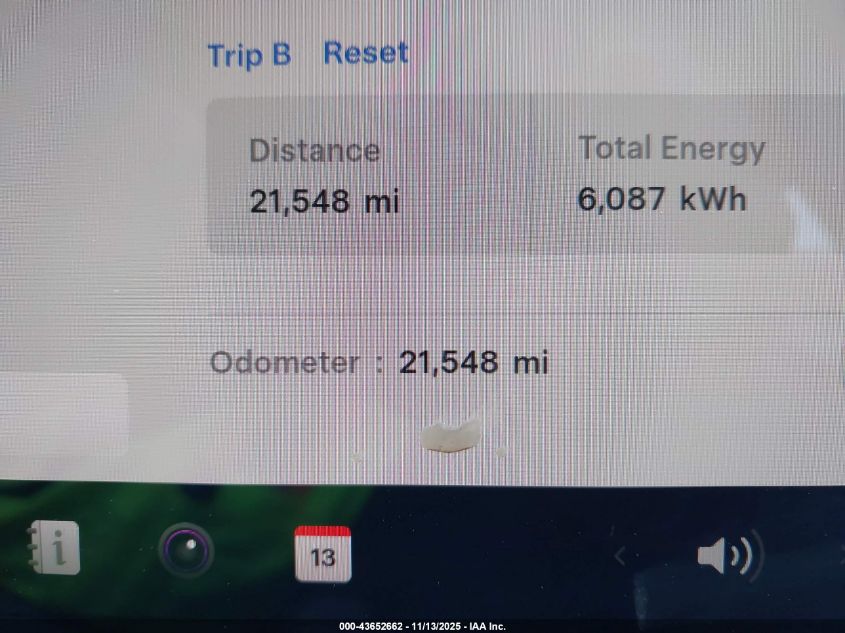The width and height of the screenshot is (845, 633).
Task: Reset the Trip B counter
Action: [x=365, y=53]
